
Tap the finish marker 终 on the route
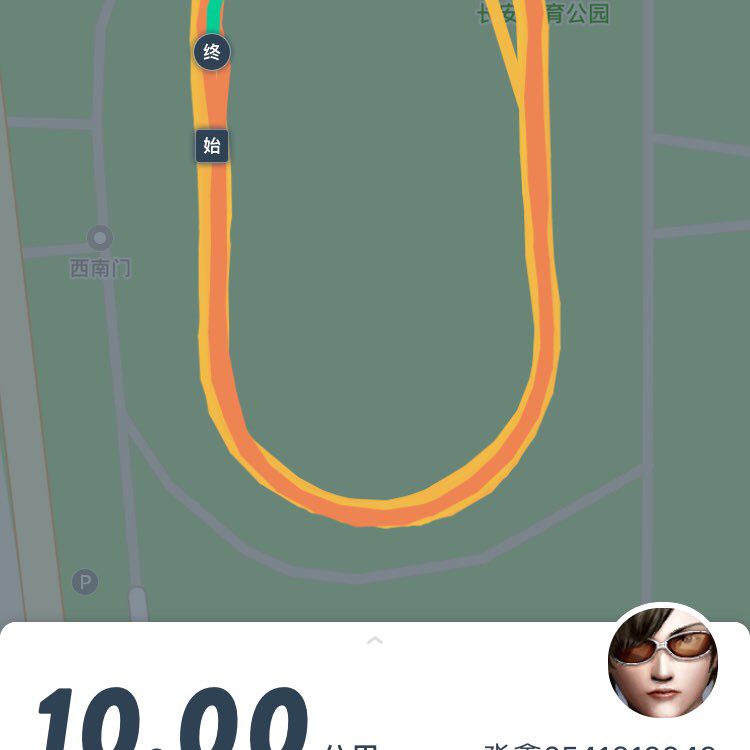click(x=212, y=52)
